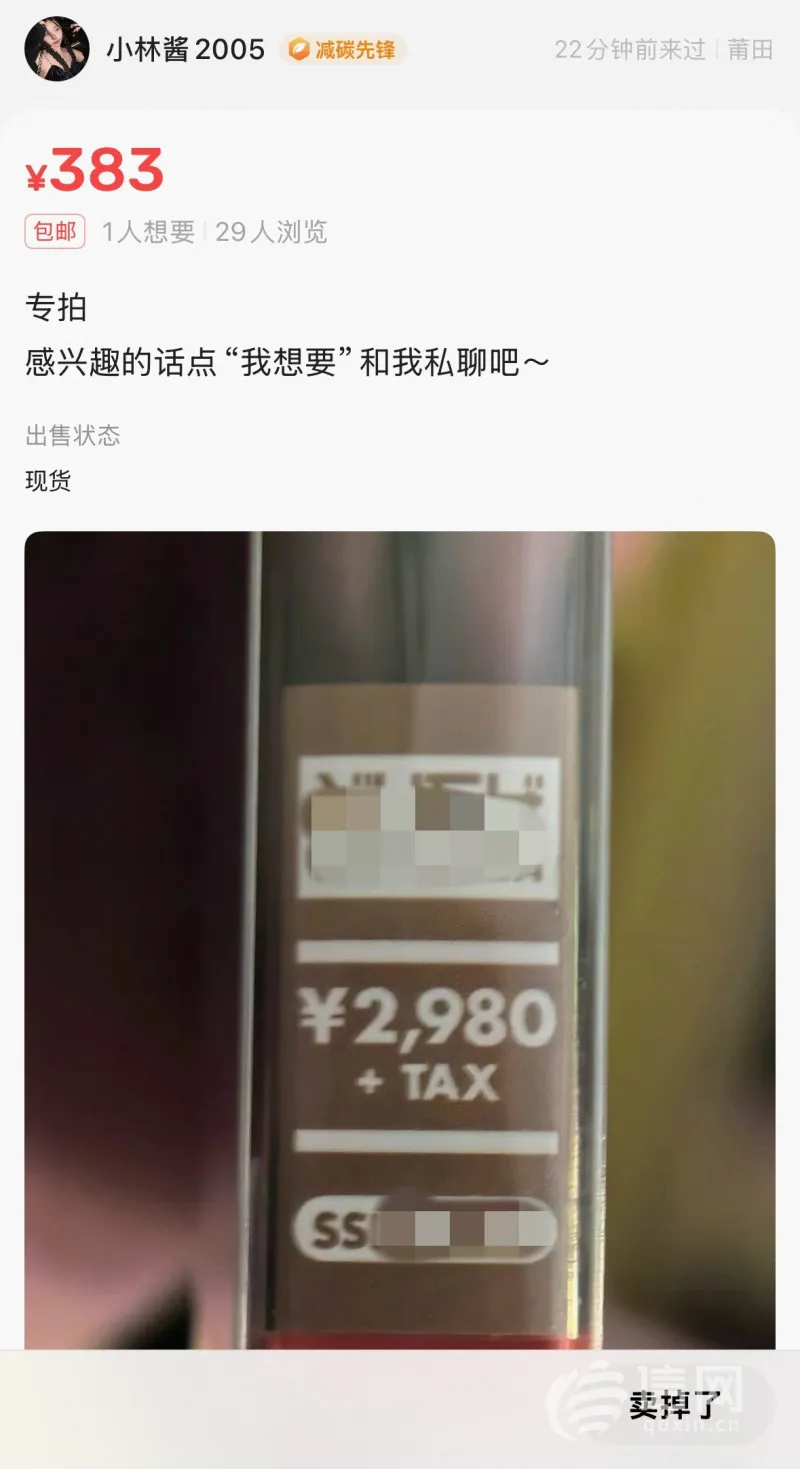Screen dimensions: 800x1469
Task: Open seller 小林酱 2005's profile avatar
Action: click(x=57, y=49)
